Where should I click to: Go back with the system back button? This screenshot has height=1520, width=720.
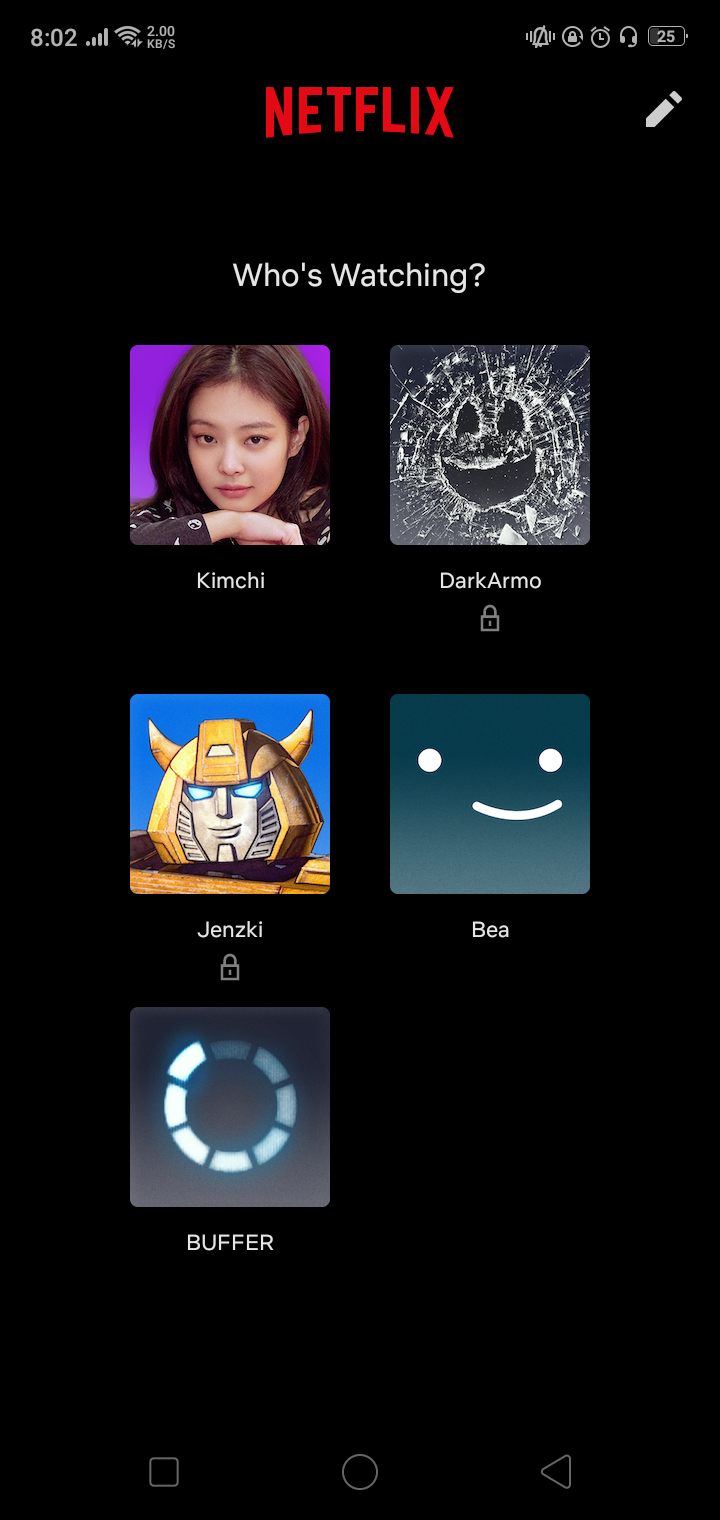tap(556, 1471)
